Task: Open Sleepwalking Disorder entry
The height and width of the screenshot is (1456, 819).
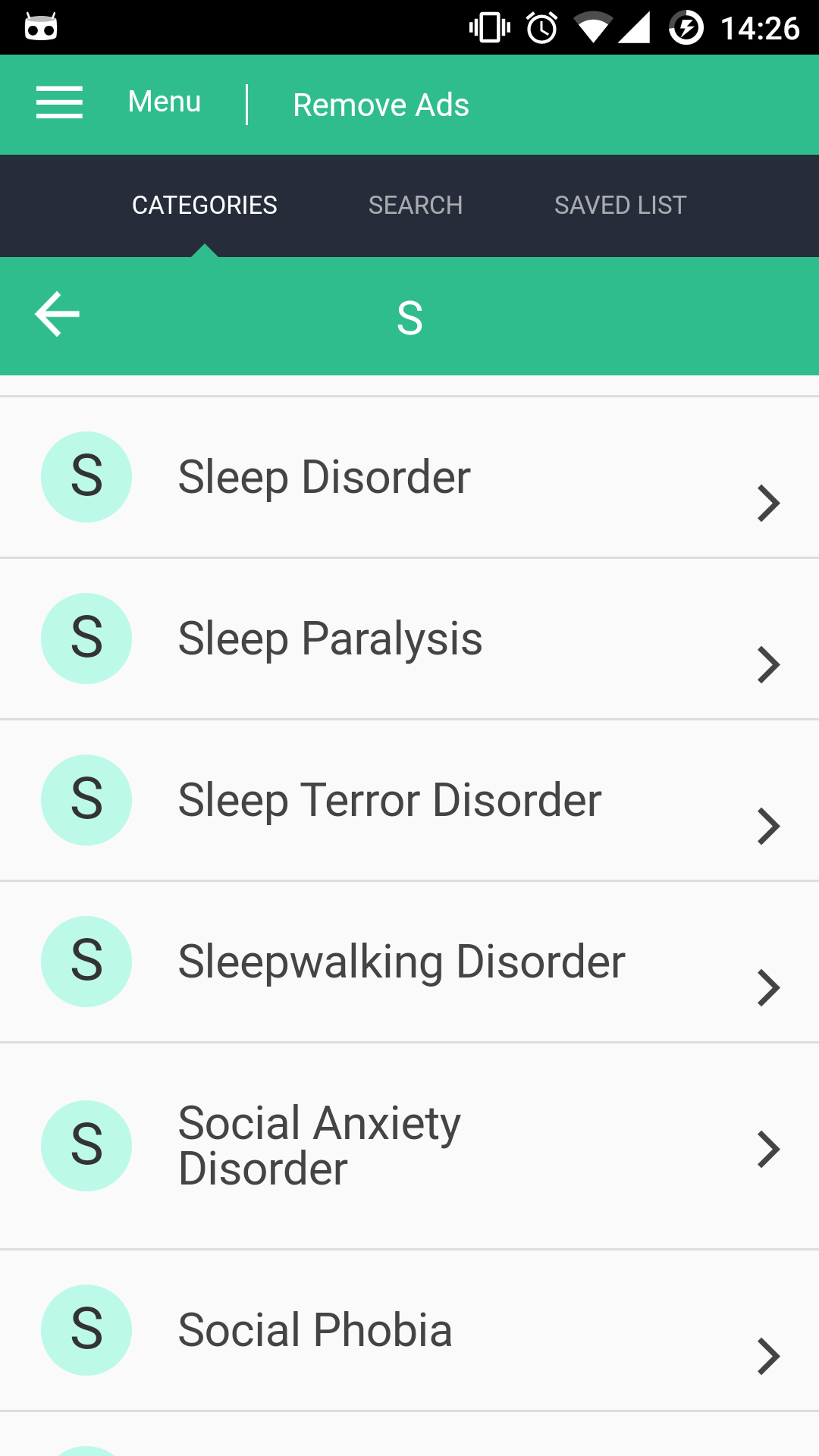Action: pos(409,962)
